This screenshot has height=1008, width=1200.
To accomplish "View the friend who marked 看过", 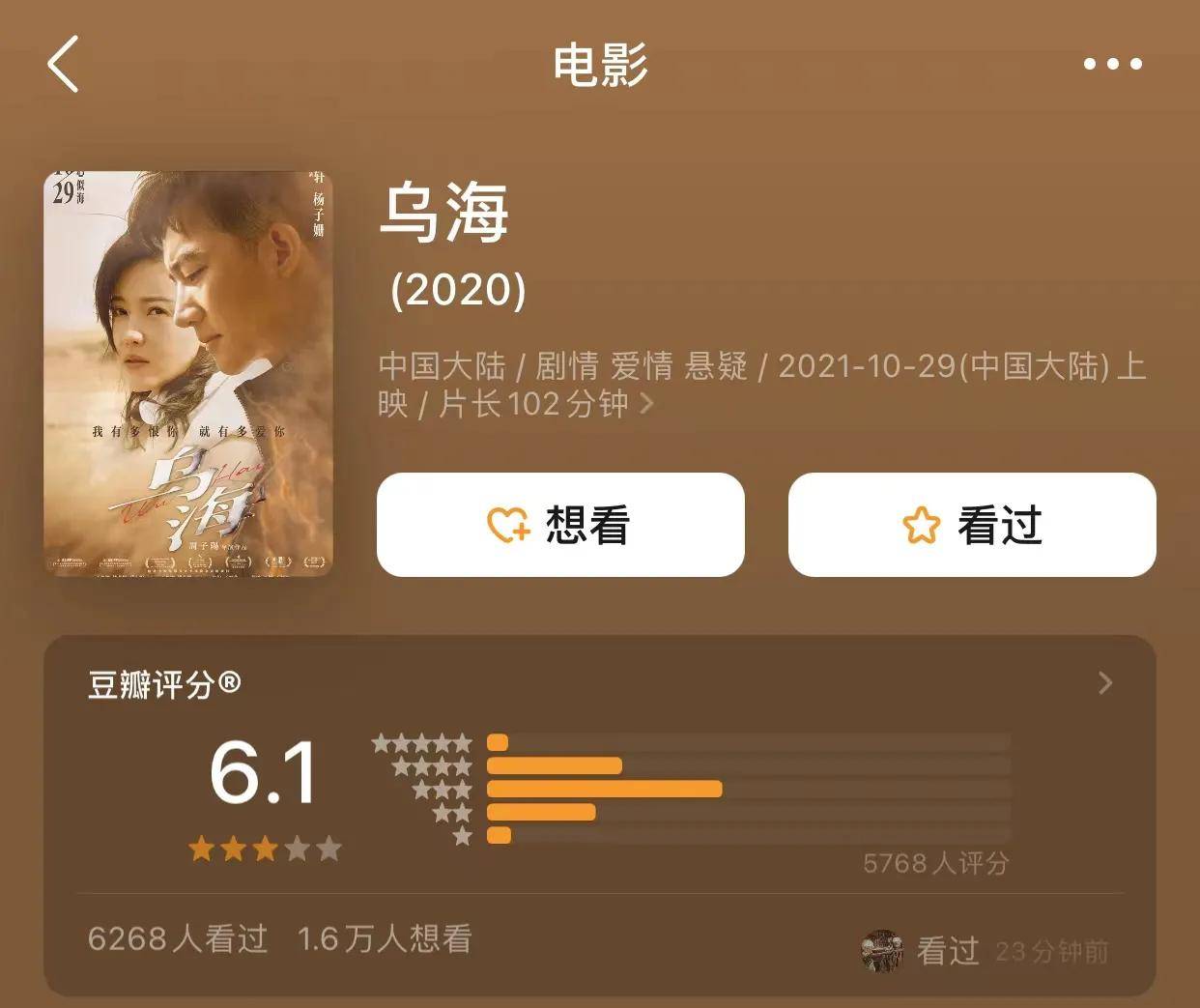I will coord(881,951).
